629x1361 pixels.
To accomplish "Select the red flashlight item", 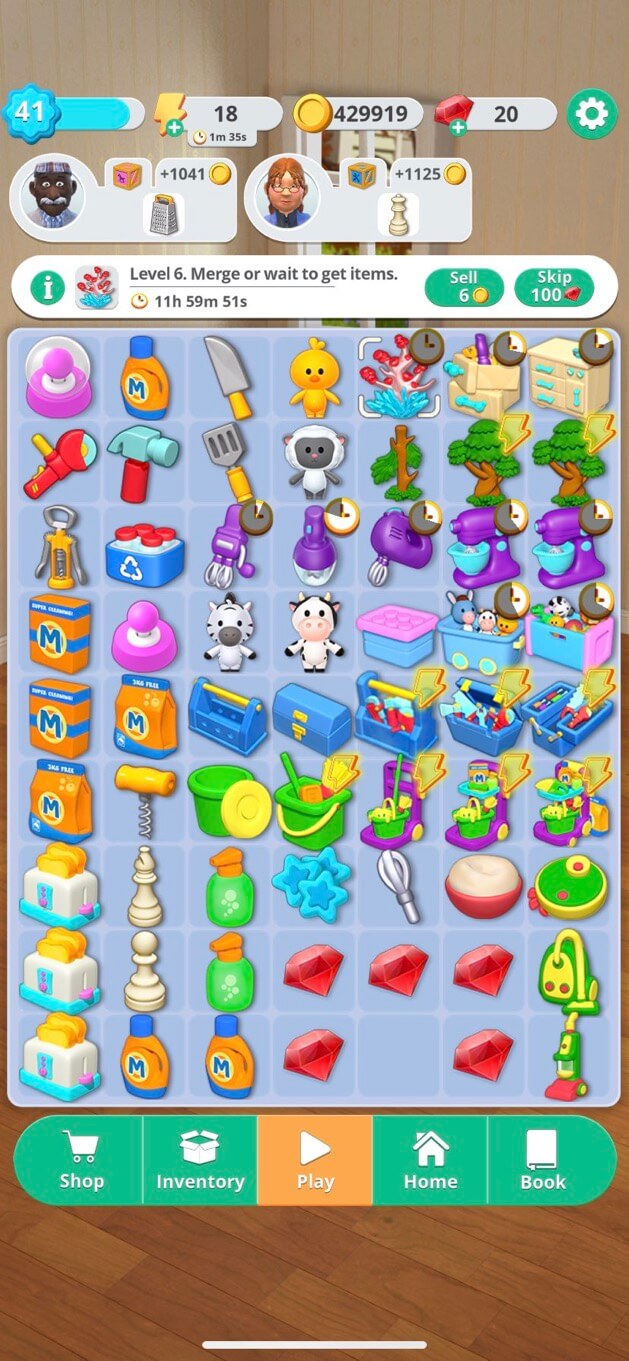I will click(x=60, y=462).
